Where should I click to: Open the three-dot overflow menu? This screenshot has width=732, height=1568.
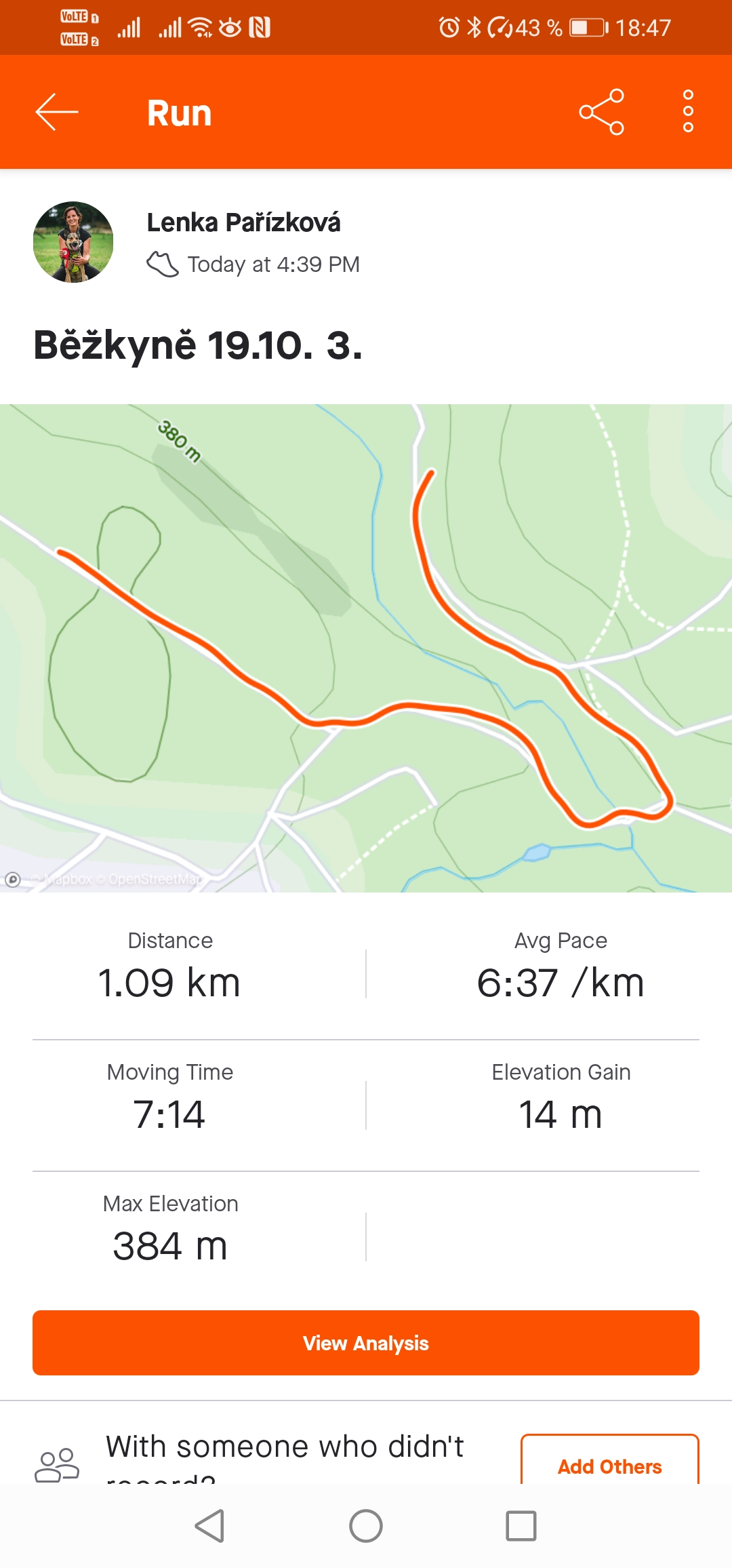click(x=688, y=111)
